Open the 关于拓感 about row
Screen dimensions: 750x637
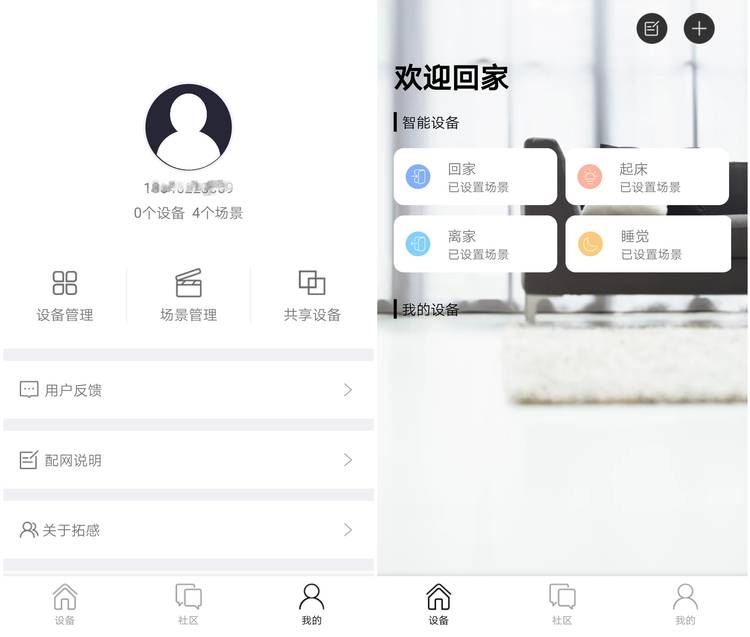click(188, 530)
